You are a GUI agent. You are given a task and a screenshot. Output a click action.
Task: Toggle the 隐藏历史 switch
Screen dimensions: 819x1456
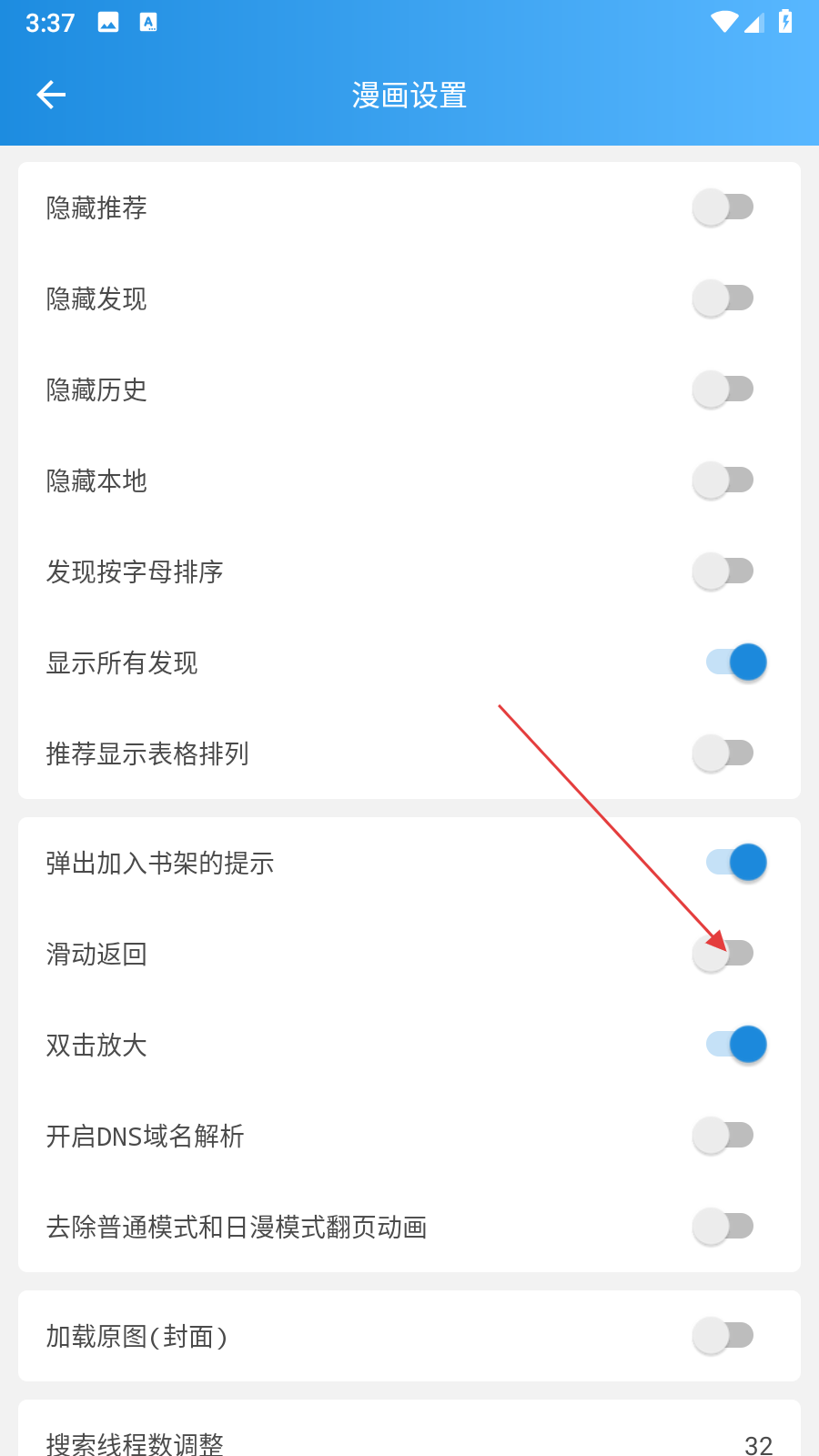coord(723,389)
